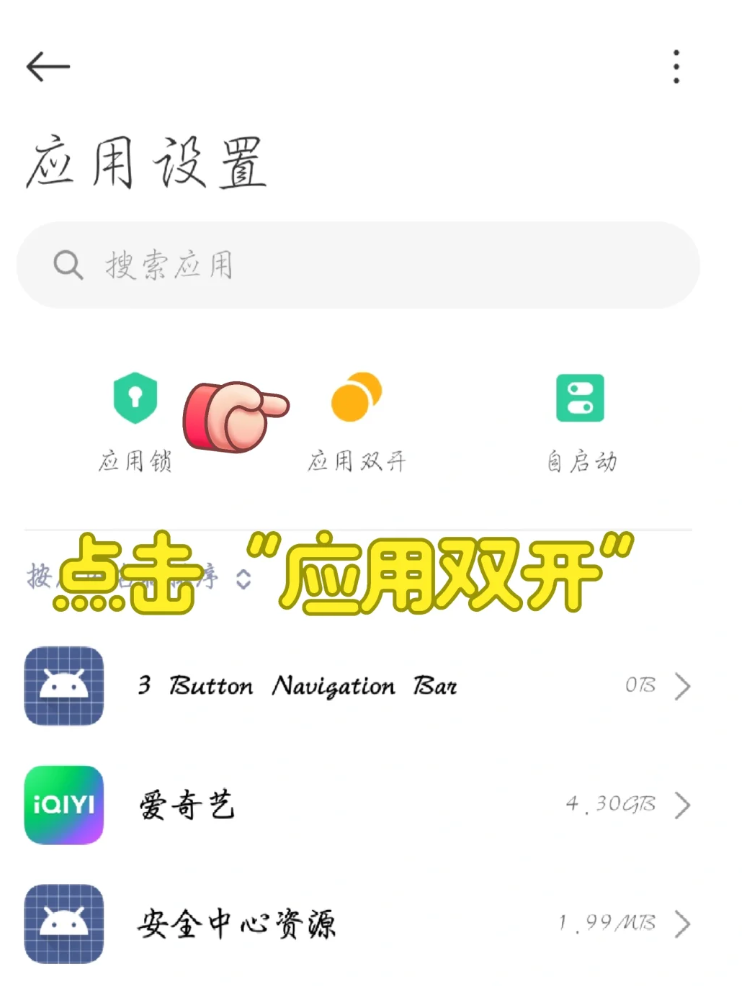Select the 3 Button Navigation Bar list item
742x986 pixels.
[300, 686]
